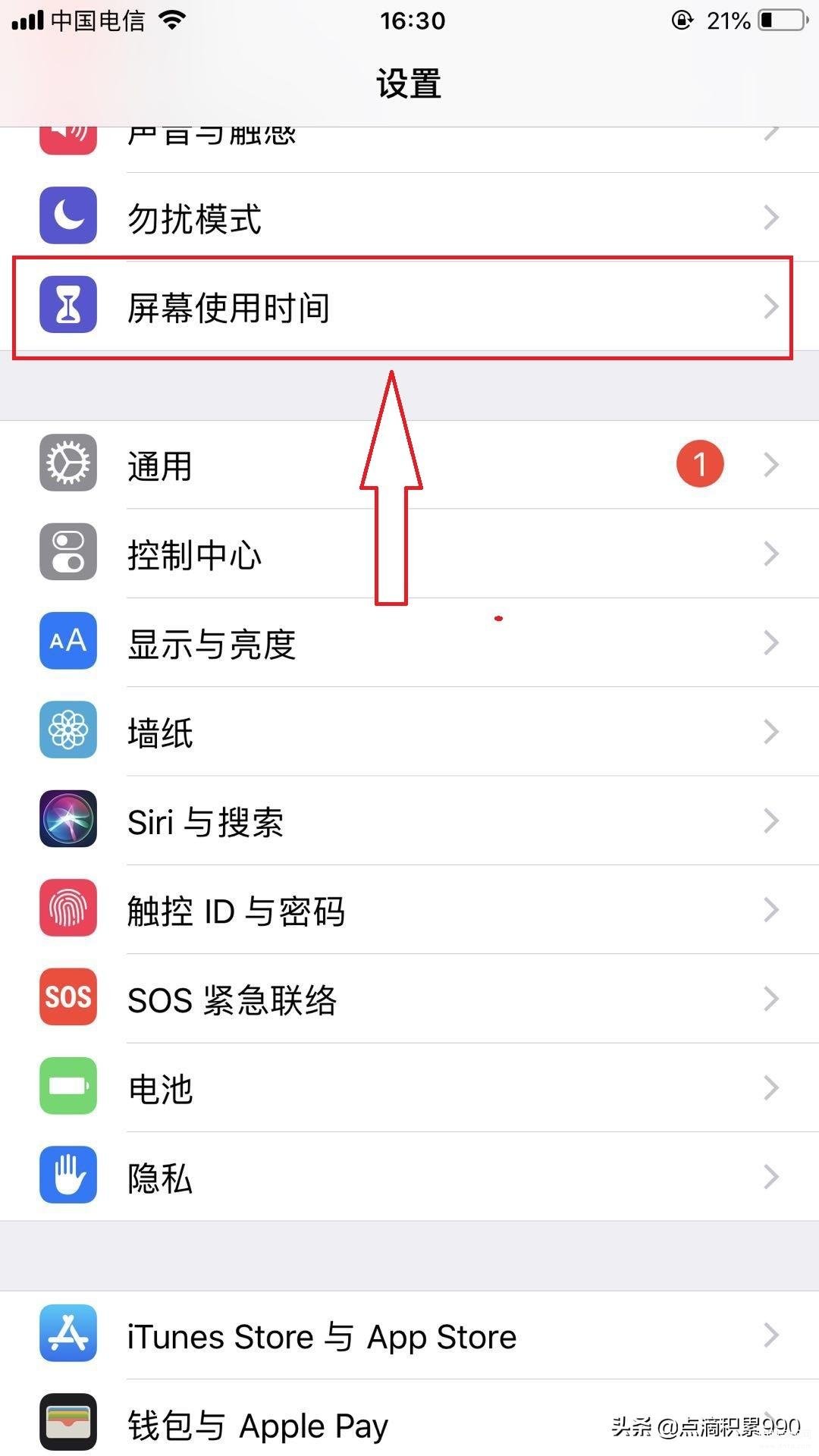Go to 墙纸 settings

click(x=409, y=733)
